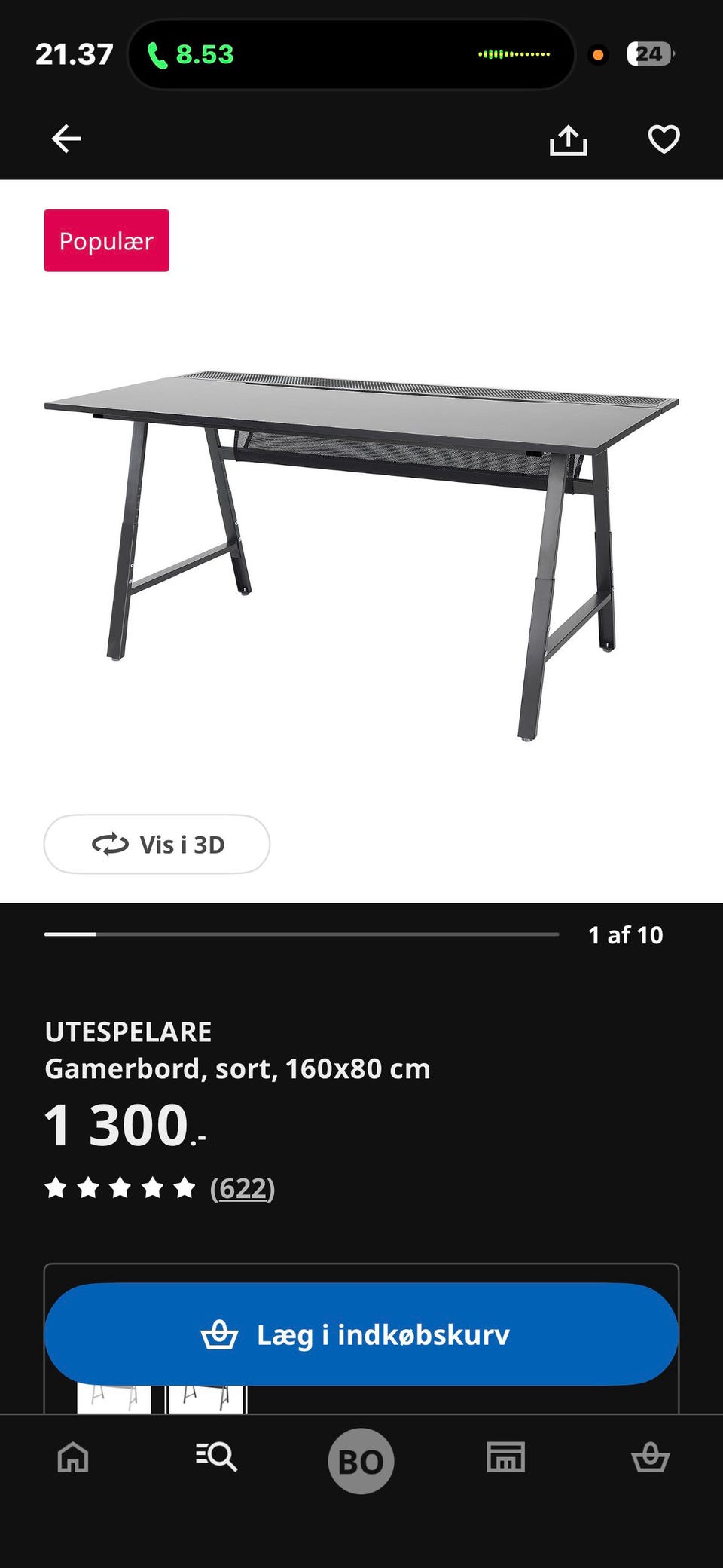Image resolution: width=723 pixels, height=1568 pixels.
Task: Tap the image carousel progress bar
Action: 301,936
